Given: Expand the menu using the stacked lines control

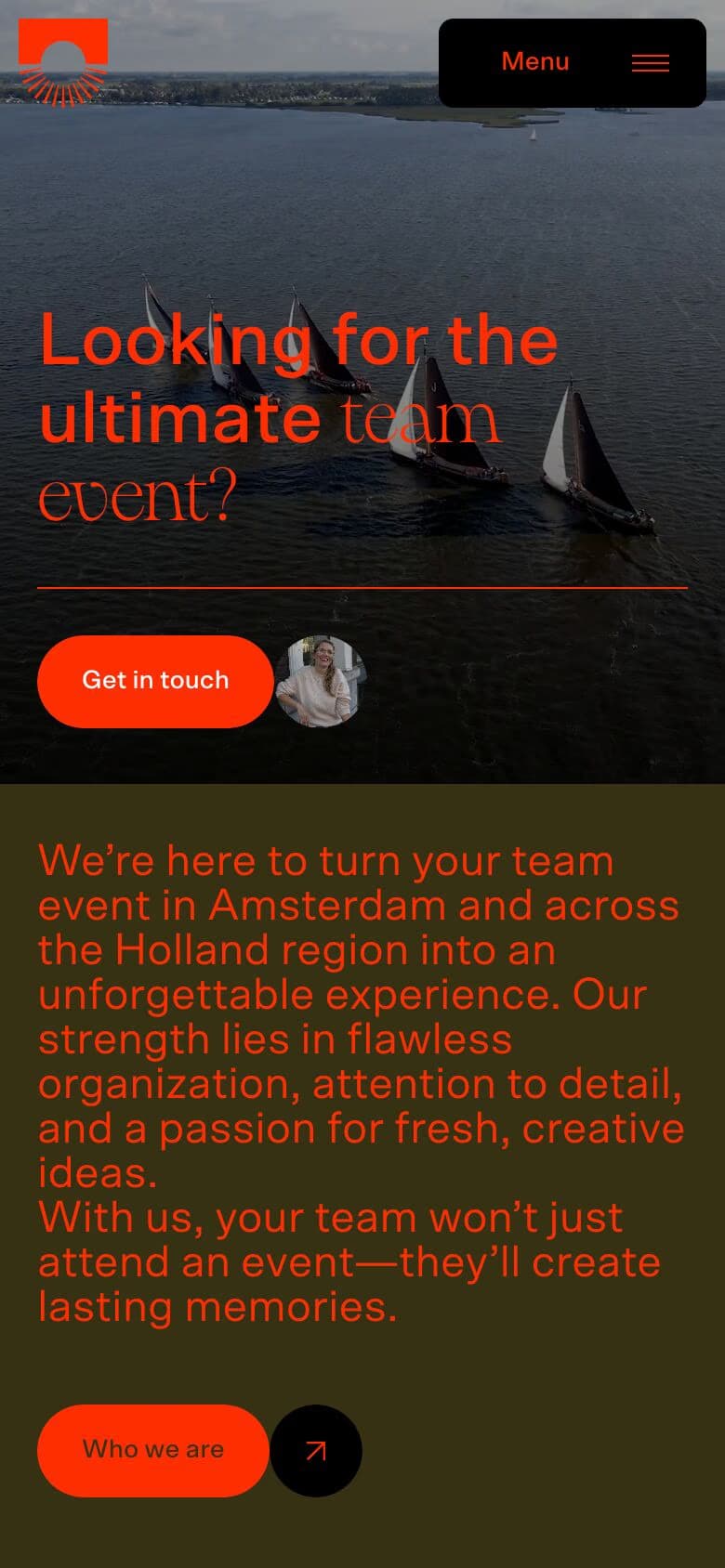Looking at the screenshot, I should pos(652,62).
